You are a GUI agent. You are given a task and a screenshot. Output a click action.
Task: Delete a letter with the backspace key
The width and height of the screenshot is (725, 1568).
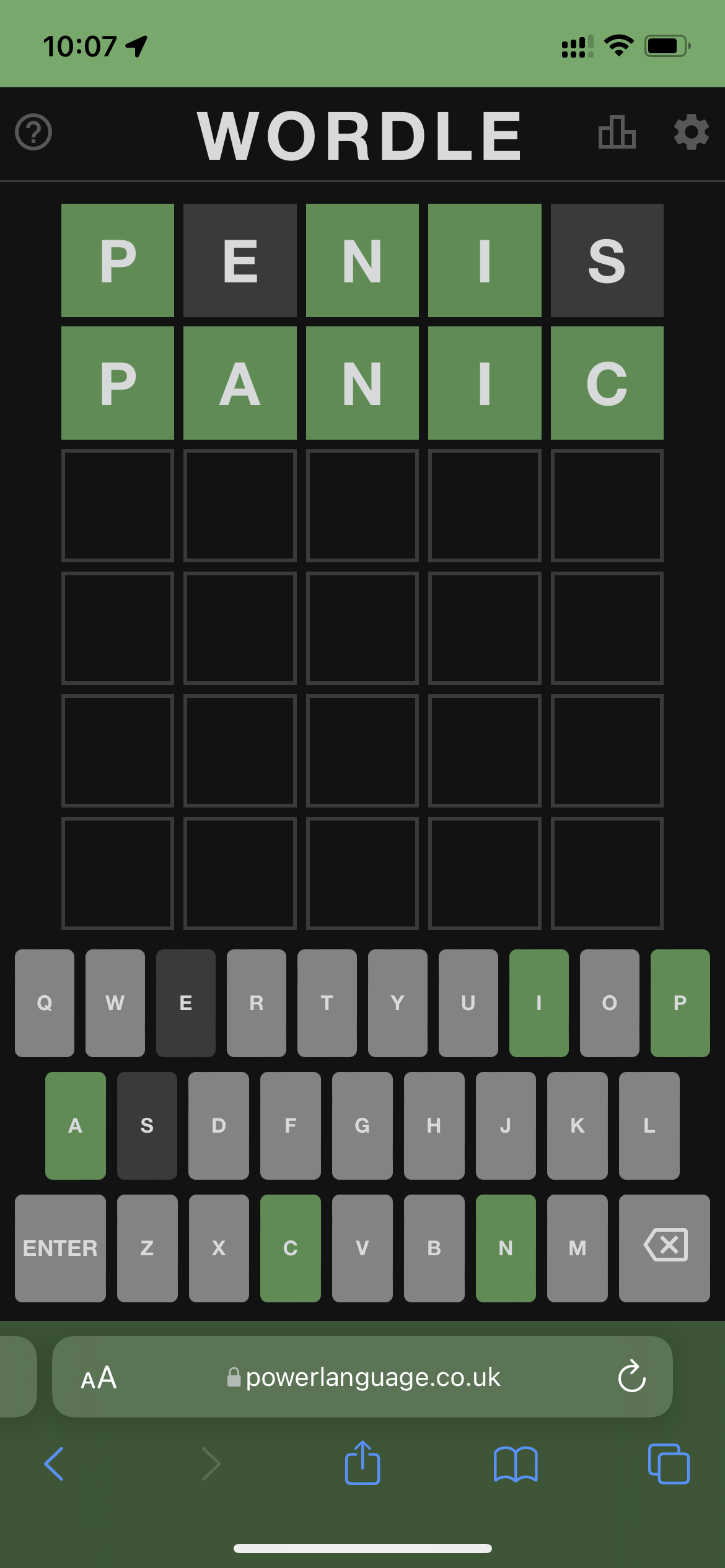point(665,1248)
